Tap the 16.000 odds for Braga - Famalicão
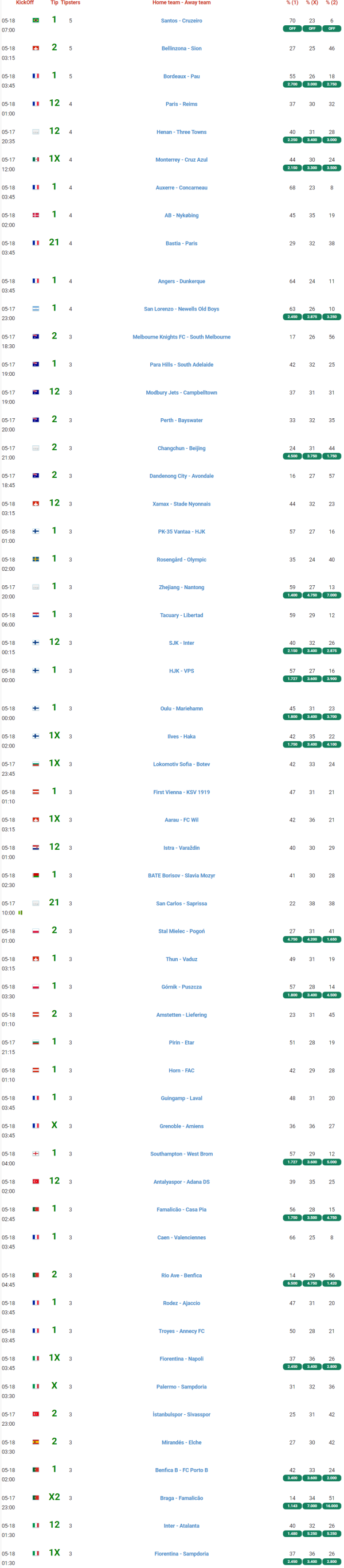 tap(331, 1506)
